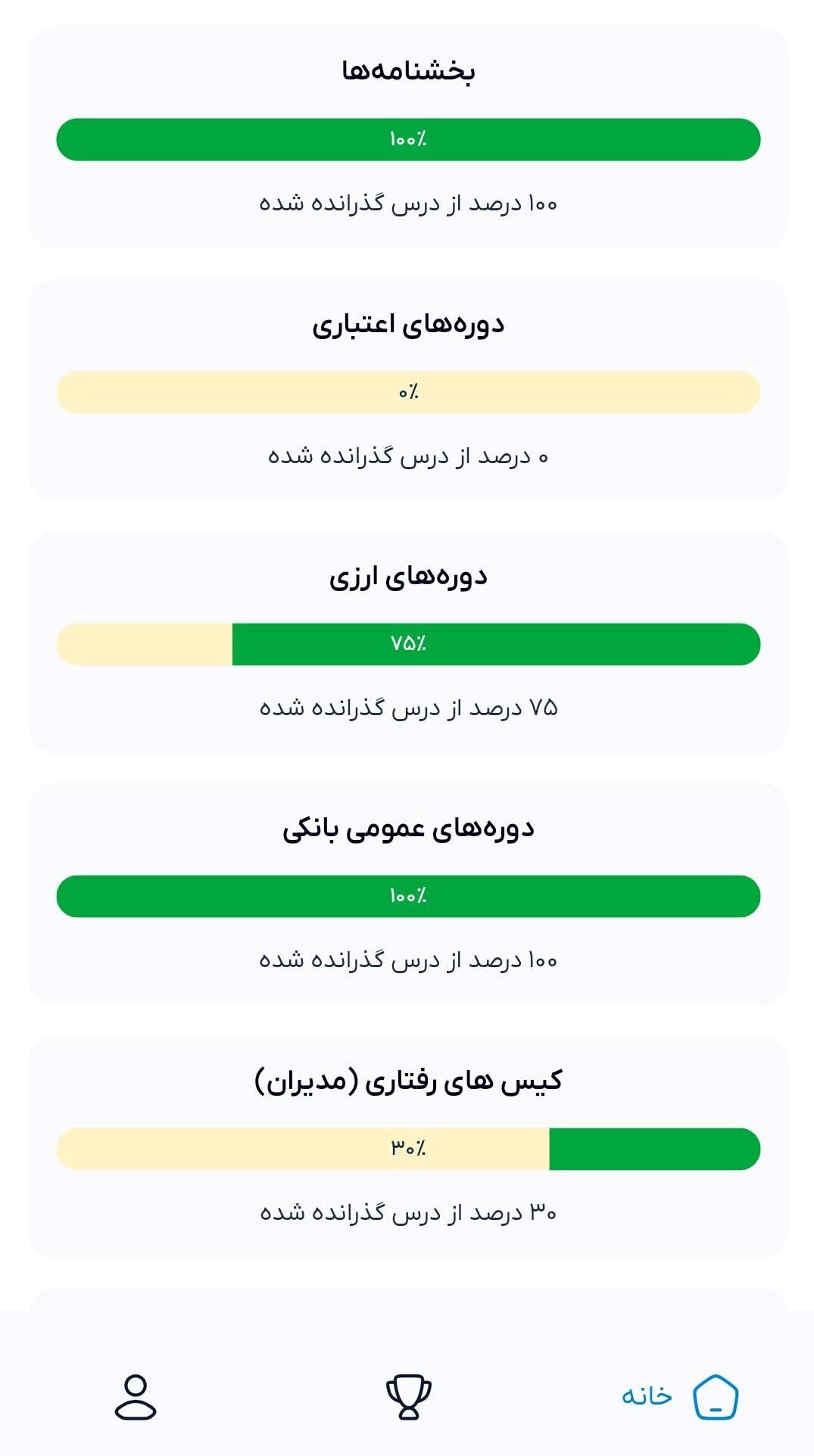Click text ۳۰ درصد از درس گذرانده شده
Image resolution: width=814 pixels, height=1456 pixels.
407,1212
